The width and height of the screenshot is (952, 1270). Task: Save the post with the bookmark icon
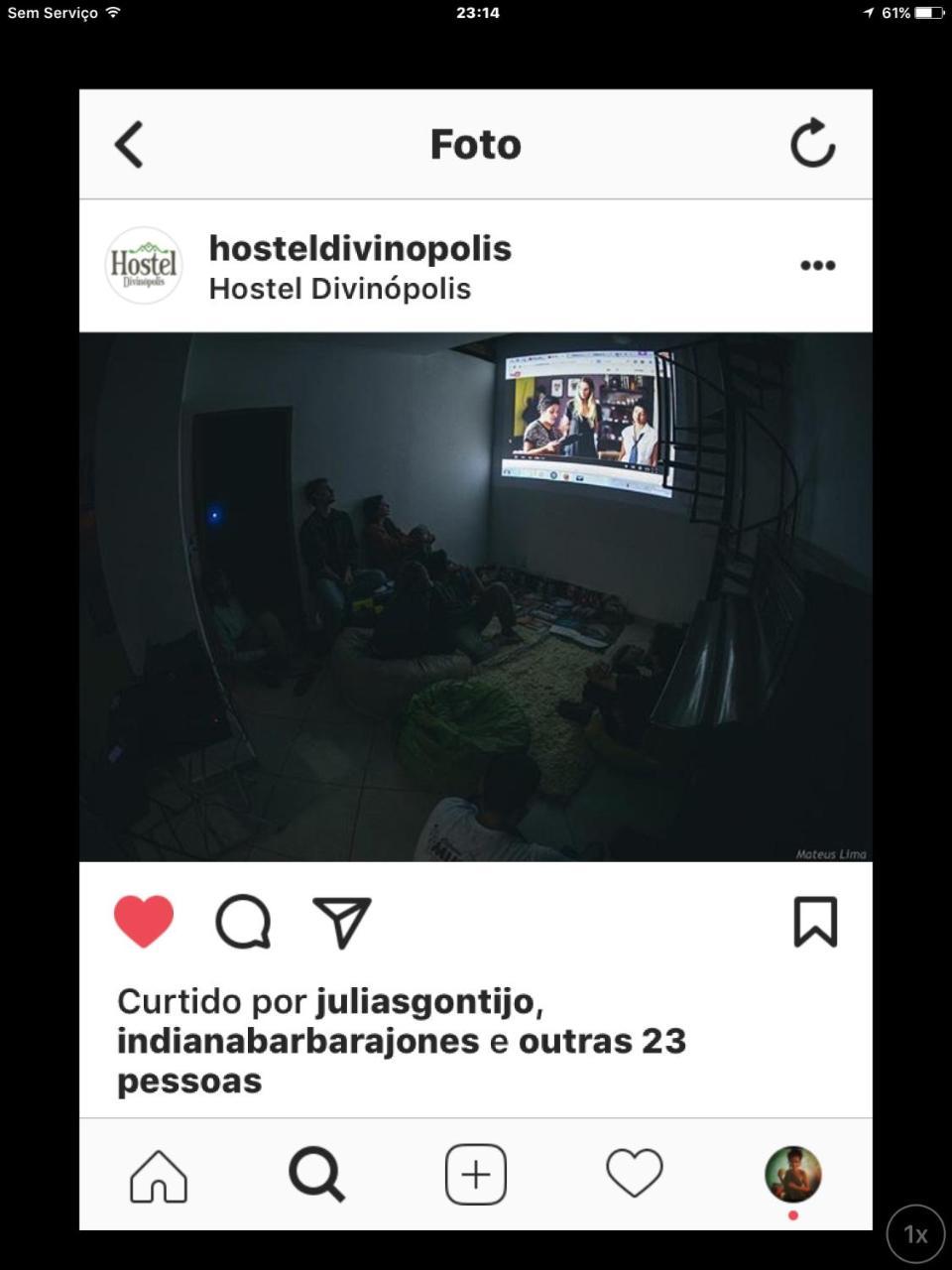(815, 922)
